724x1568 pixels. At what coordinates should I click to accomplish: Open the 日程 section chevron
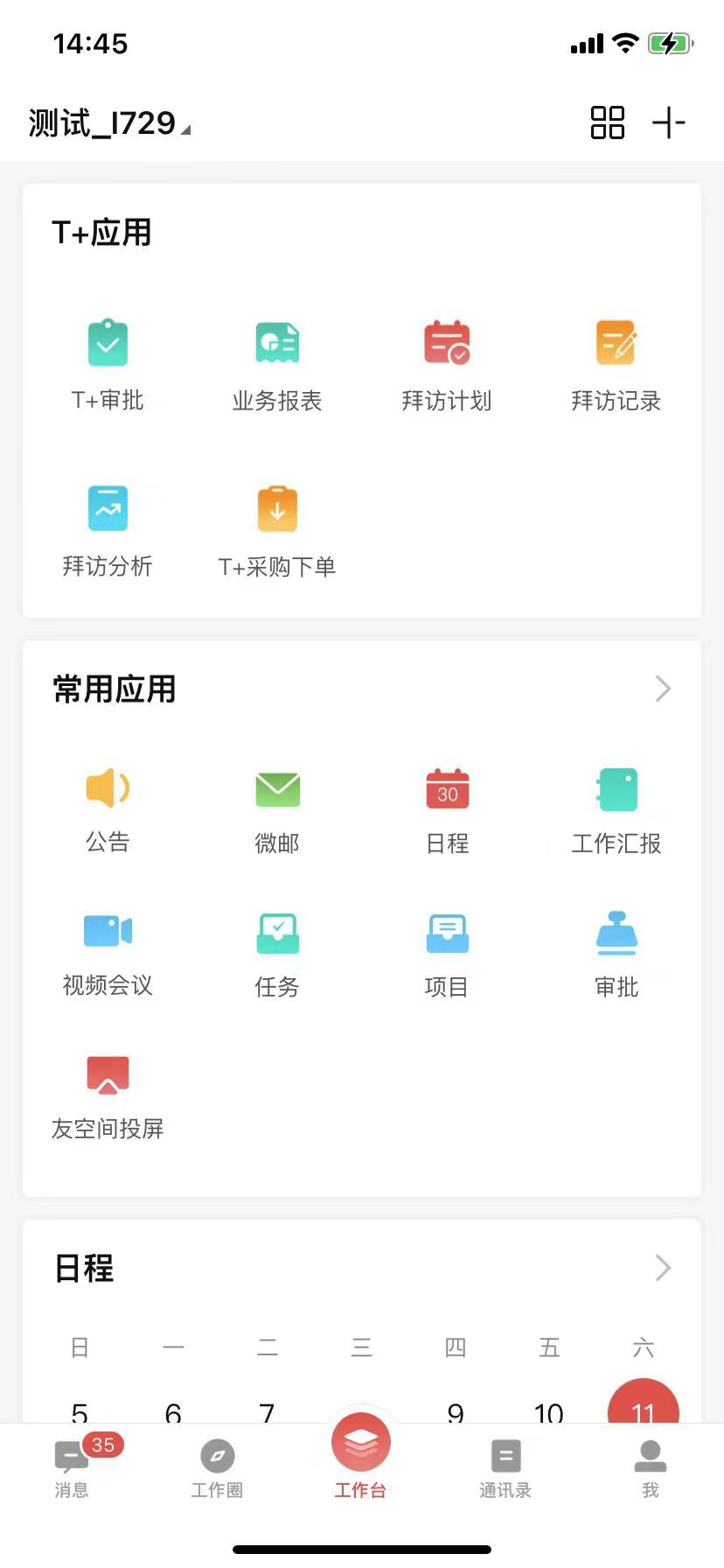pyautogui.click(x=663, y=1268)
